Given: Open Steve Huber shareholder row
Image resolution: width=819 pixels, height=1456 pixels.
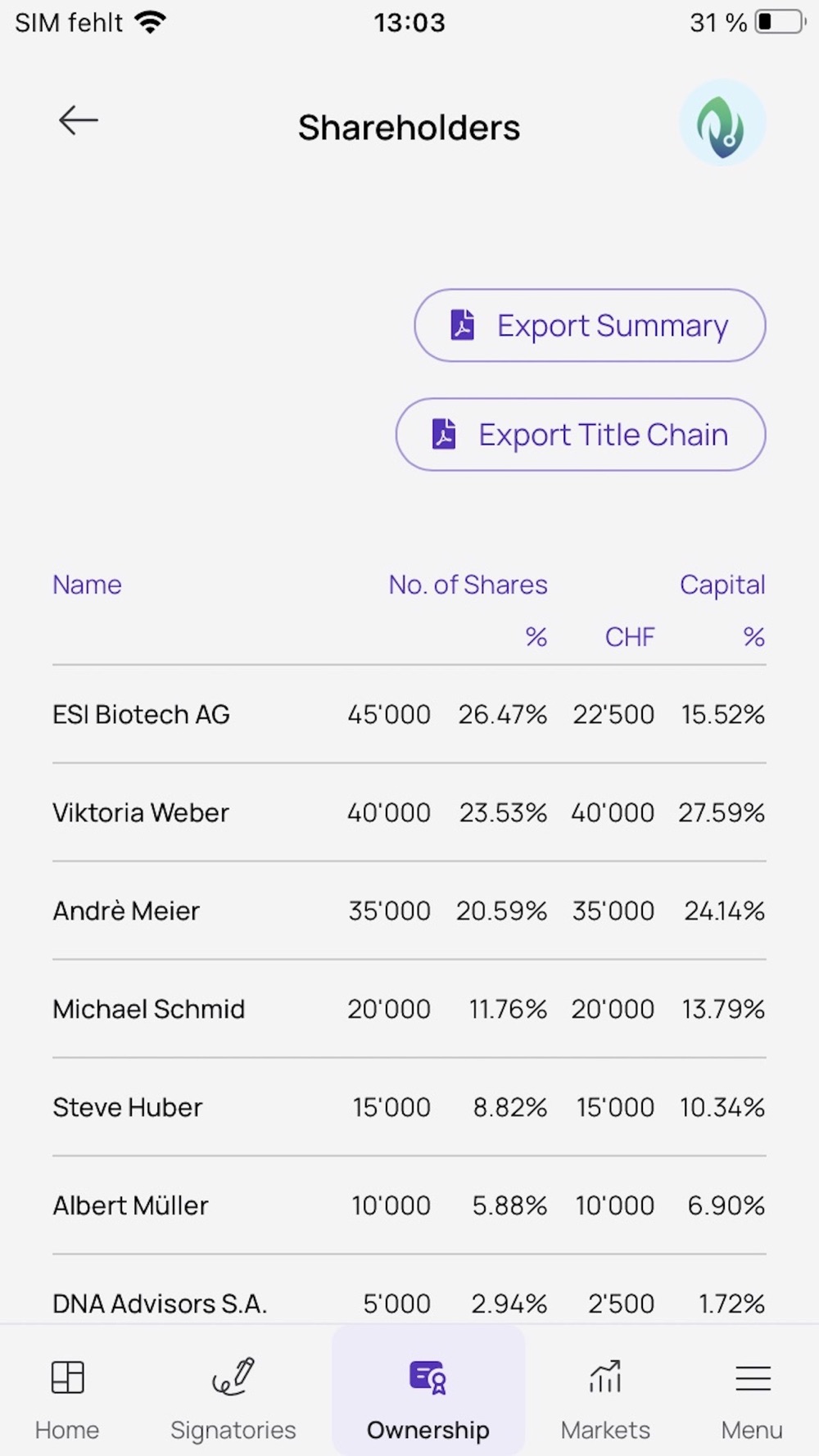Looking at the screenshot, I should coord(409,1107).
